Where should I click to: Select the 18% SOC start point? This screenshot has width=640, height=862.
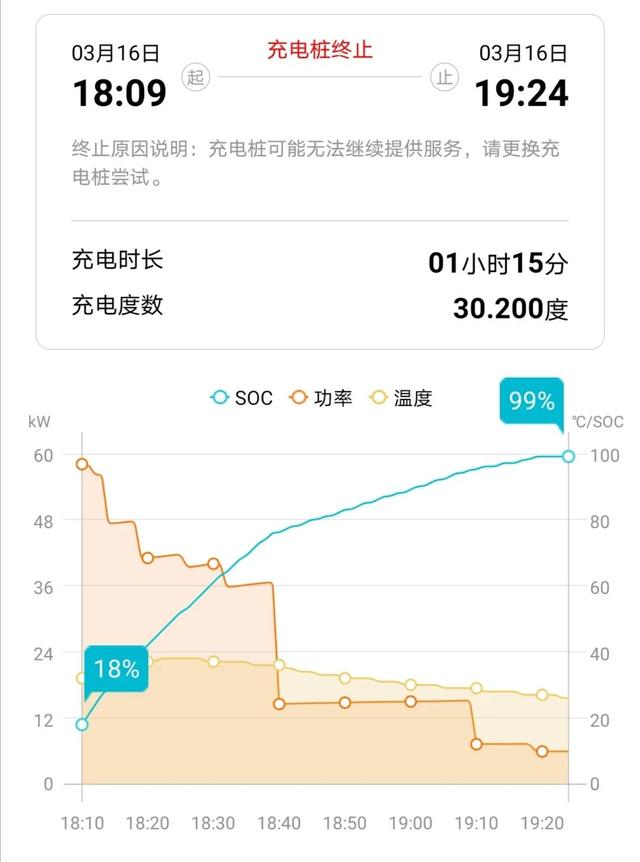click(82, 724)
